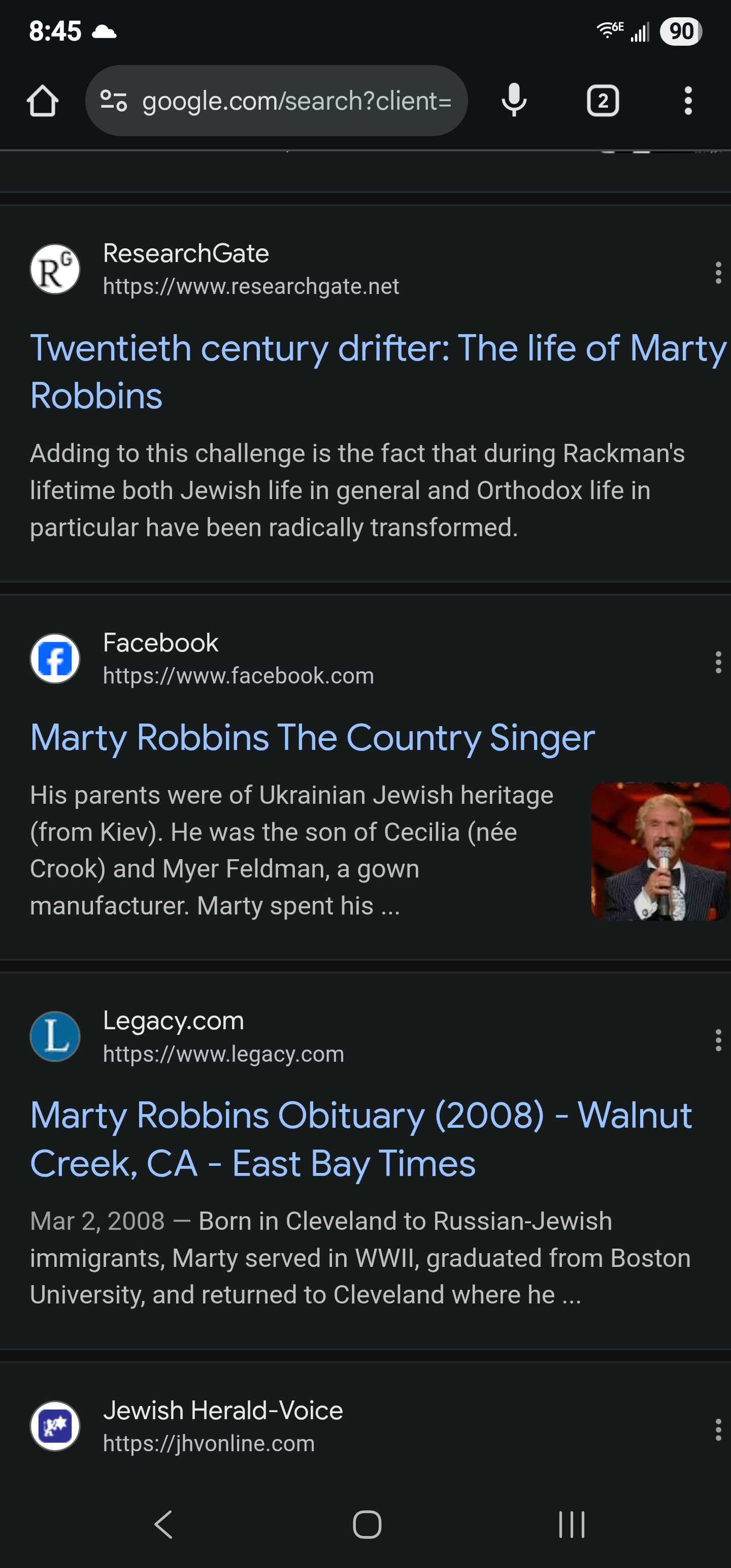Open Chrome's three-dot overflow menu

pos(688,101)
